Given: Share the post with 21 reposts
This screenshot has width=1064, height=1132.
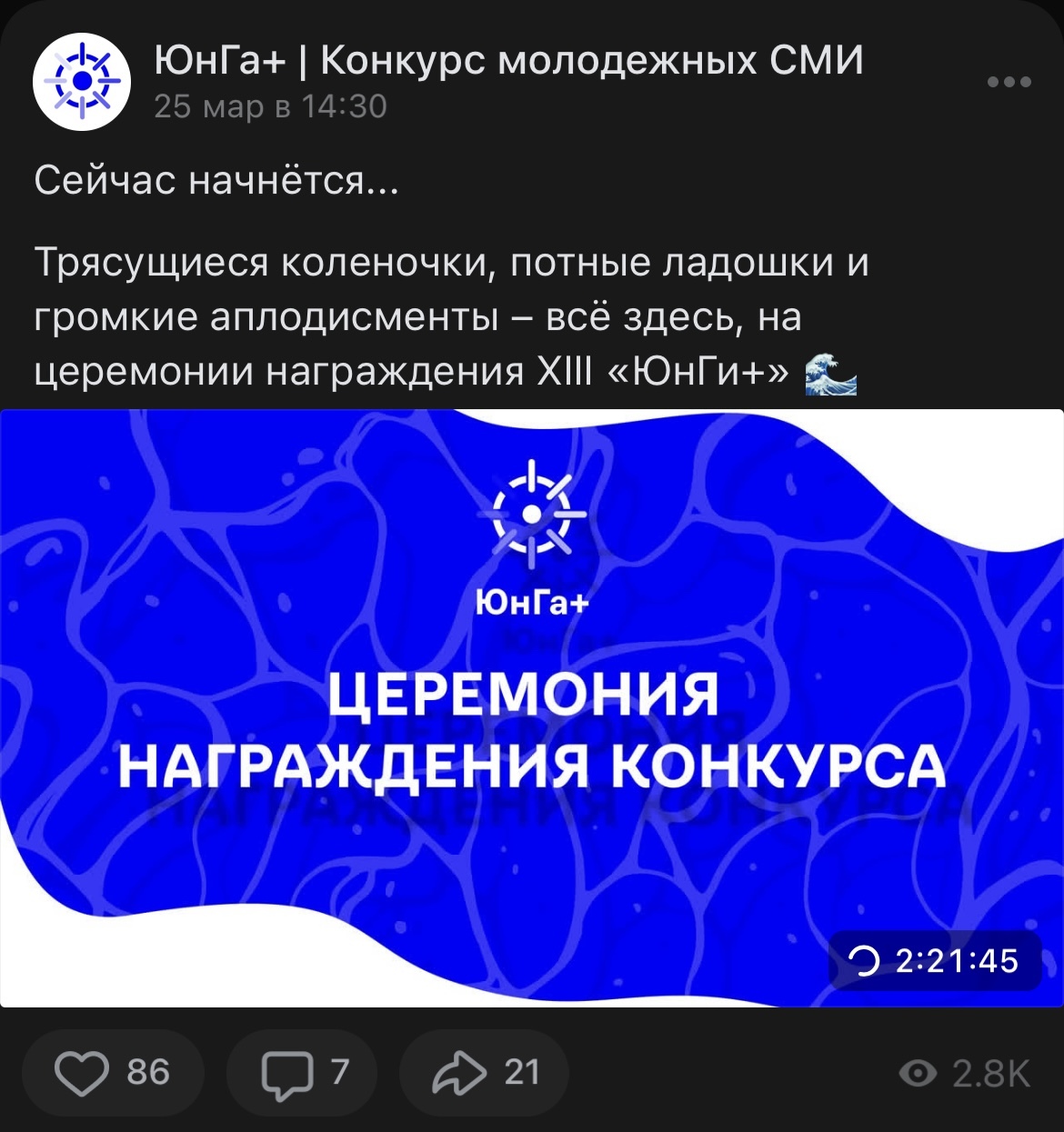Looking at the screenshot, I should (485, 1073).
